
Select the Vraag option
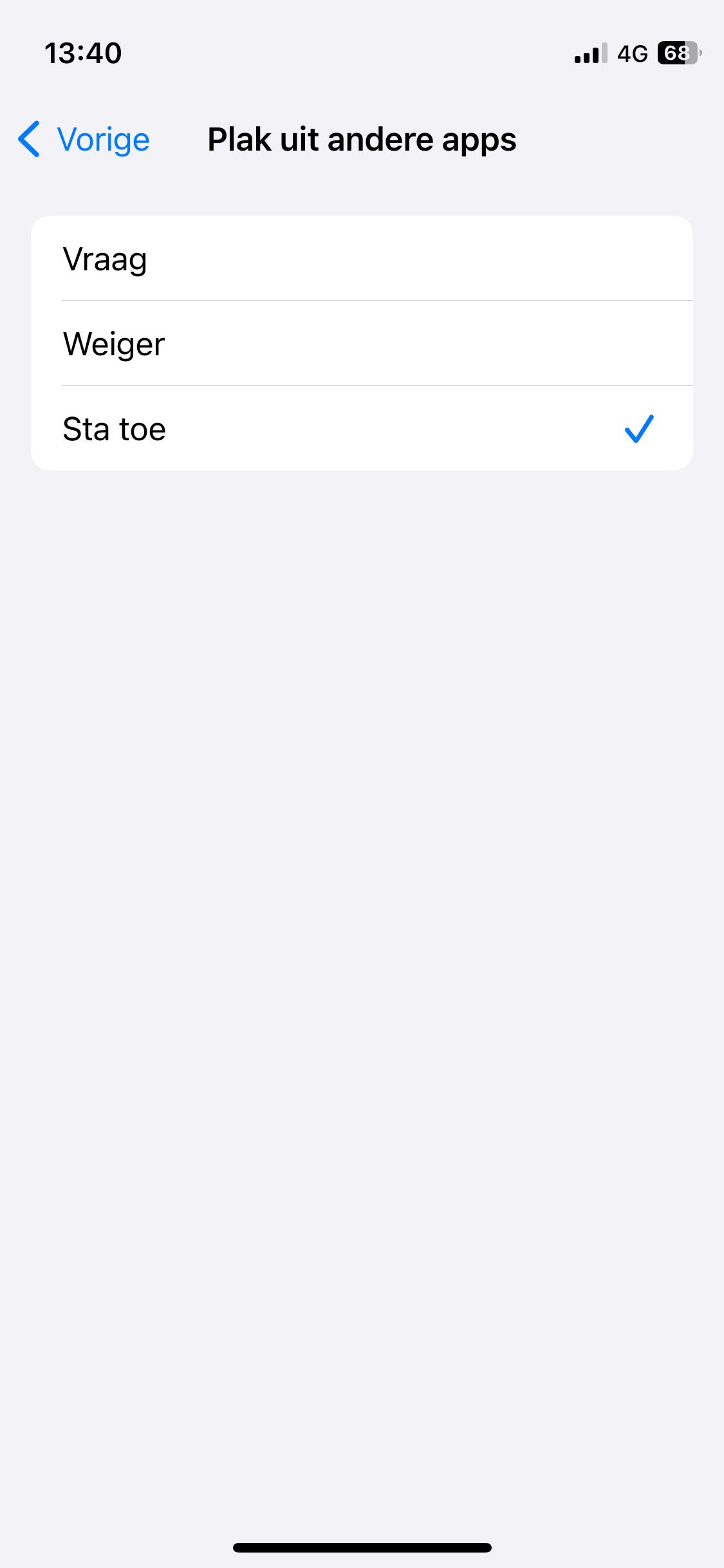click(x=362, y=259)
